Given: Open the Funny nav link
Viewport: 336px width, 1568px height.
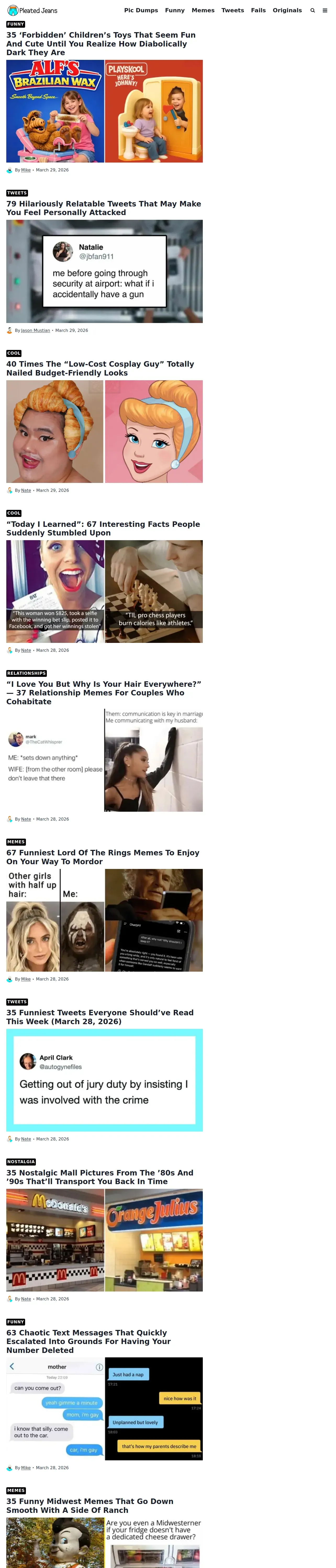Looking at the screenshot, I should (x=175, y=10).
